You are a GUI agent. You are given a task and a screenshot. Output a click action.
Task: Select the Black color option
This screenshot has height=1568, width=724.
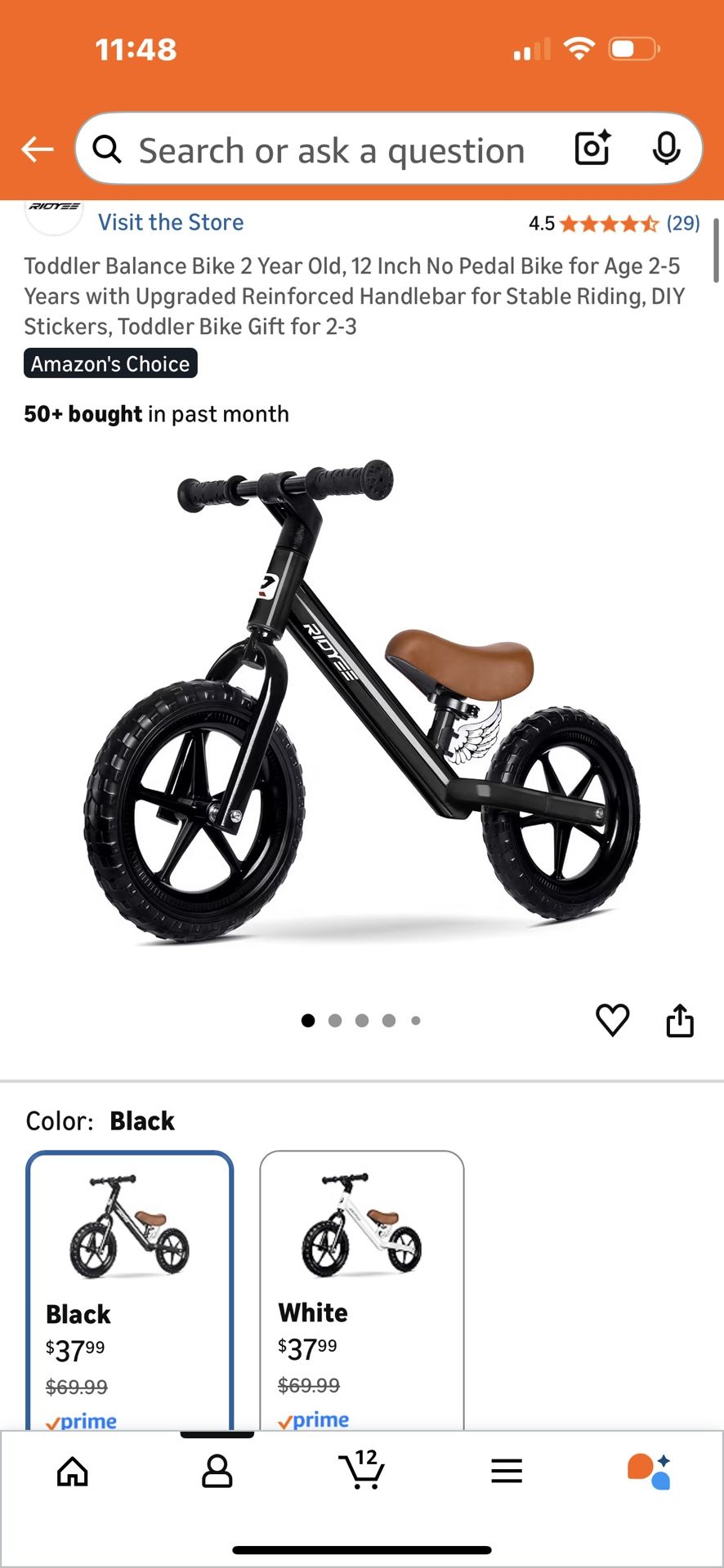(x=130, y=1290)
